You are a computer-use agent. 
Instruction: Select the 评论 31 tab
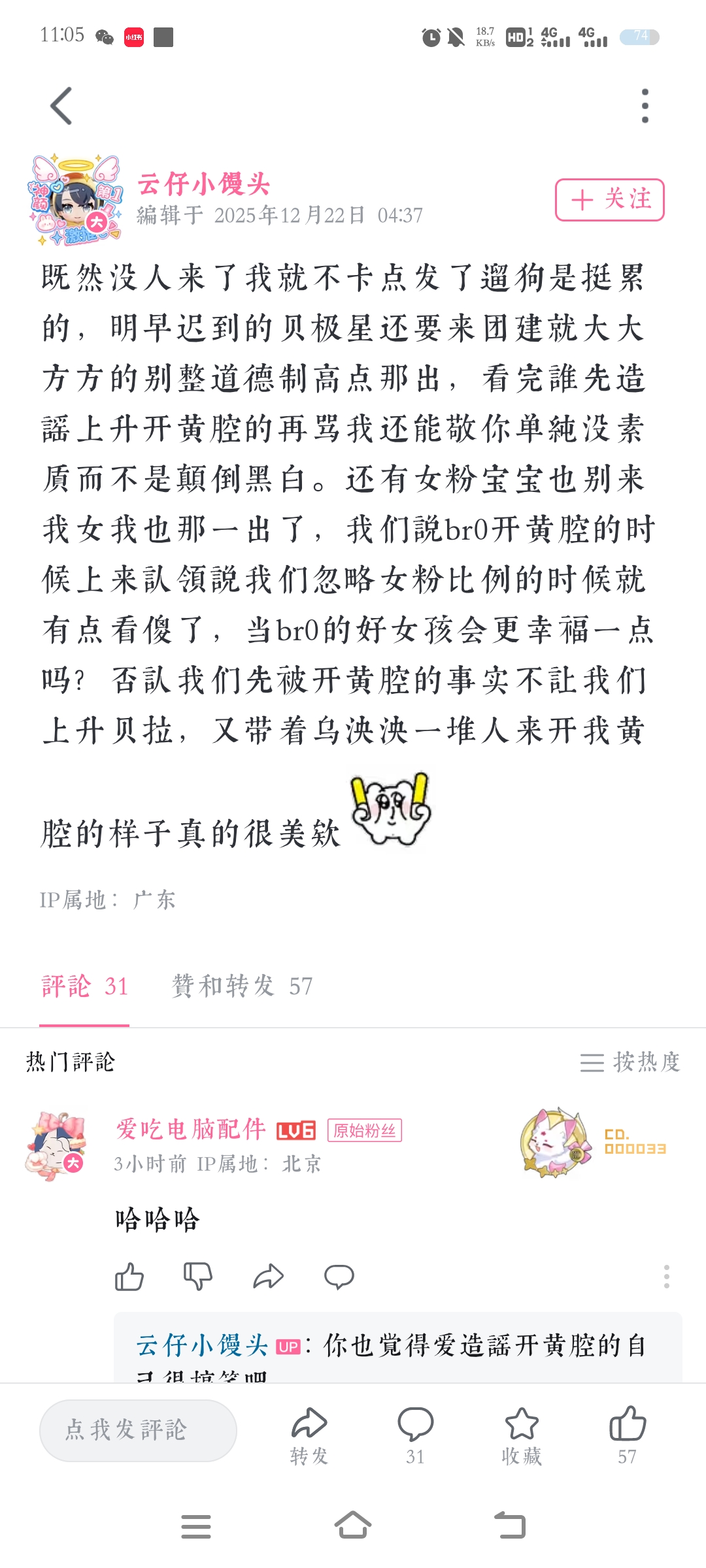(84, 986)
